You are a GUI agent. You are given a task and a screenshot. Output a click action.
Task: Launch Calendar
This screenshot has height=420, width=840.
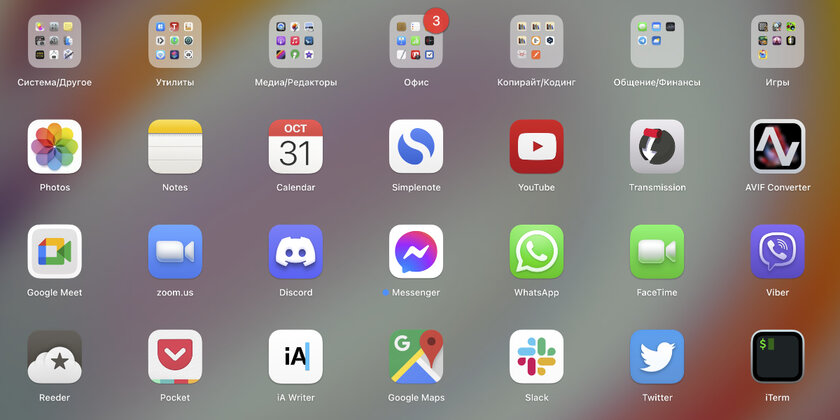click(295, 147)
